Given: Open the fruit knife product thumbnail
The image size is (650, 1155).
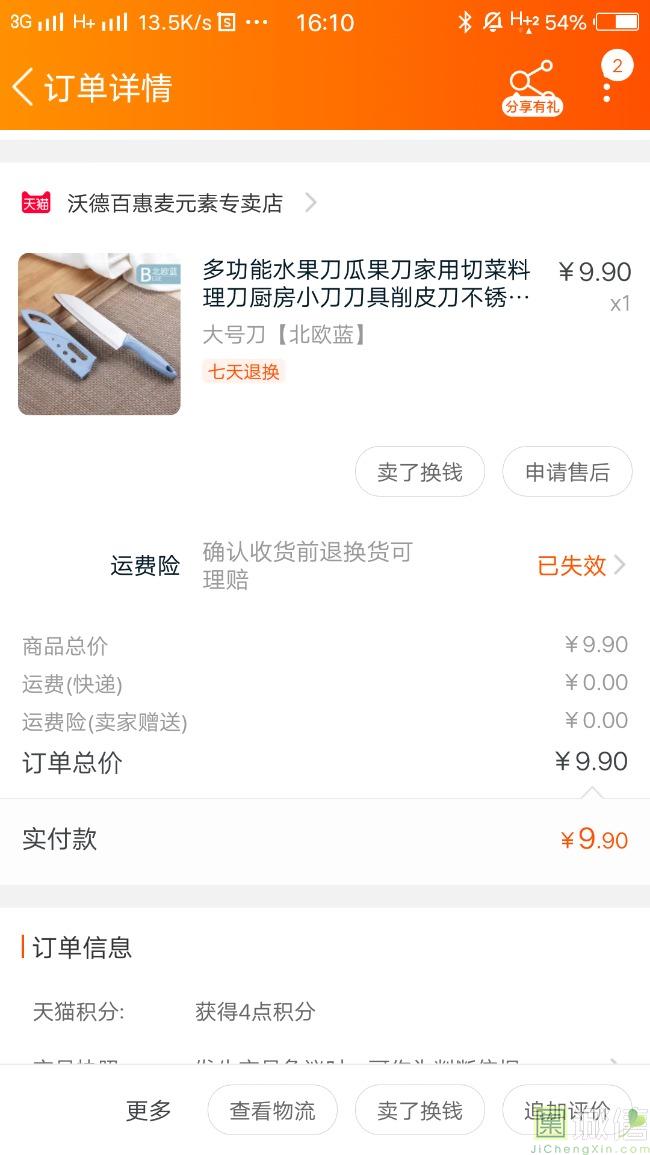Looking at the screenshot, I should [99, 334].
